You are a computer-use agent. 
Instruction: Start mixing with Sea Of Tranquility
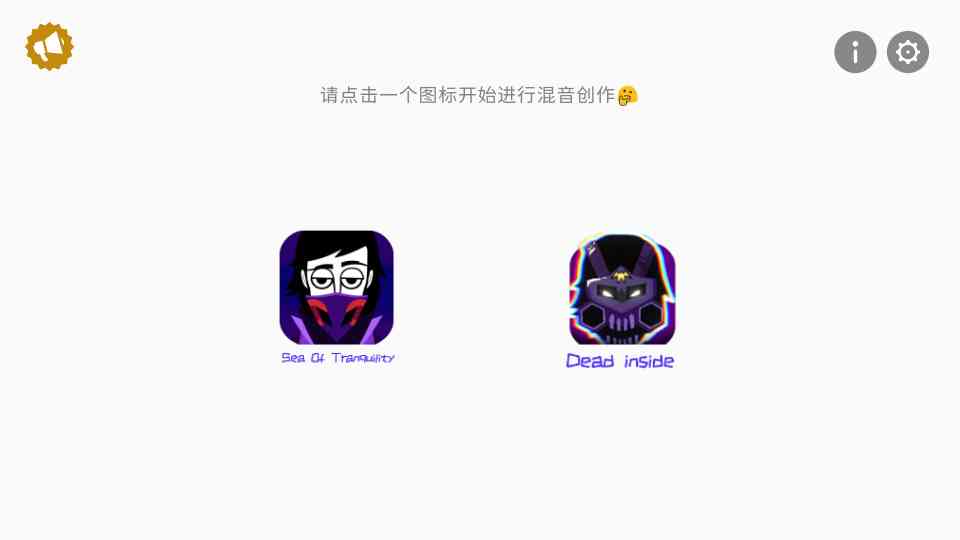pos(336,288)
